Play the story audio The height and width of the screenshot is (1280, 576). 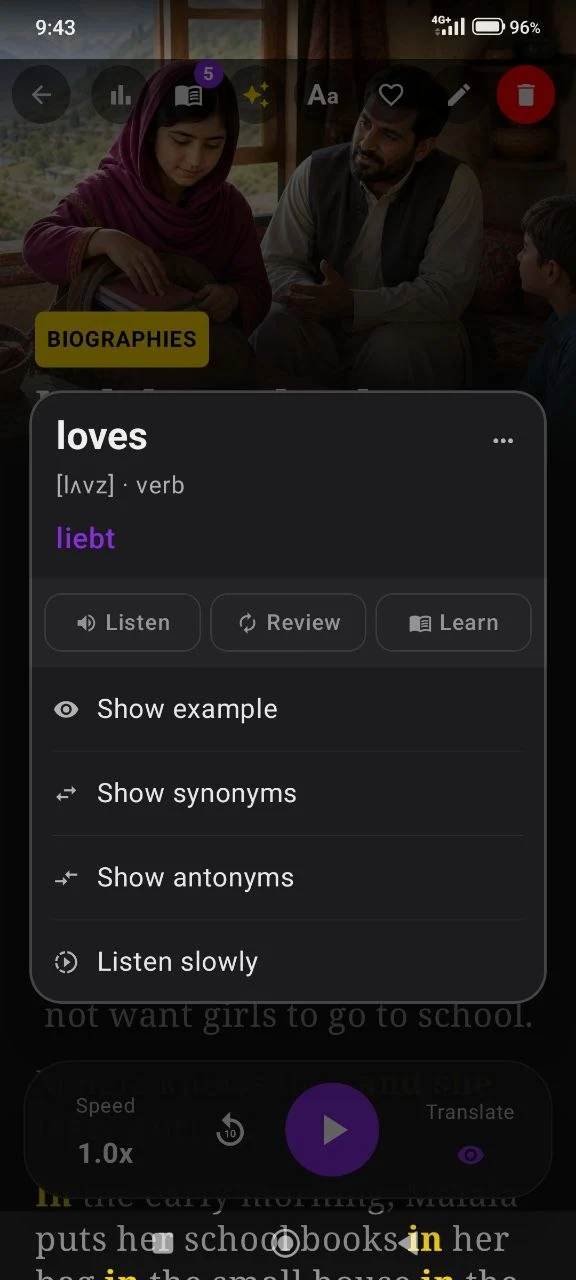[x=332, y=1130]
